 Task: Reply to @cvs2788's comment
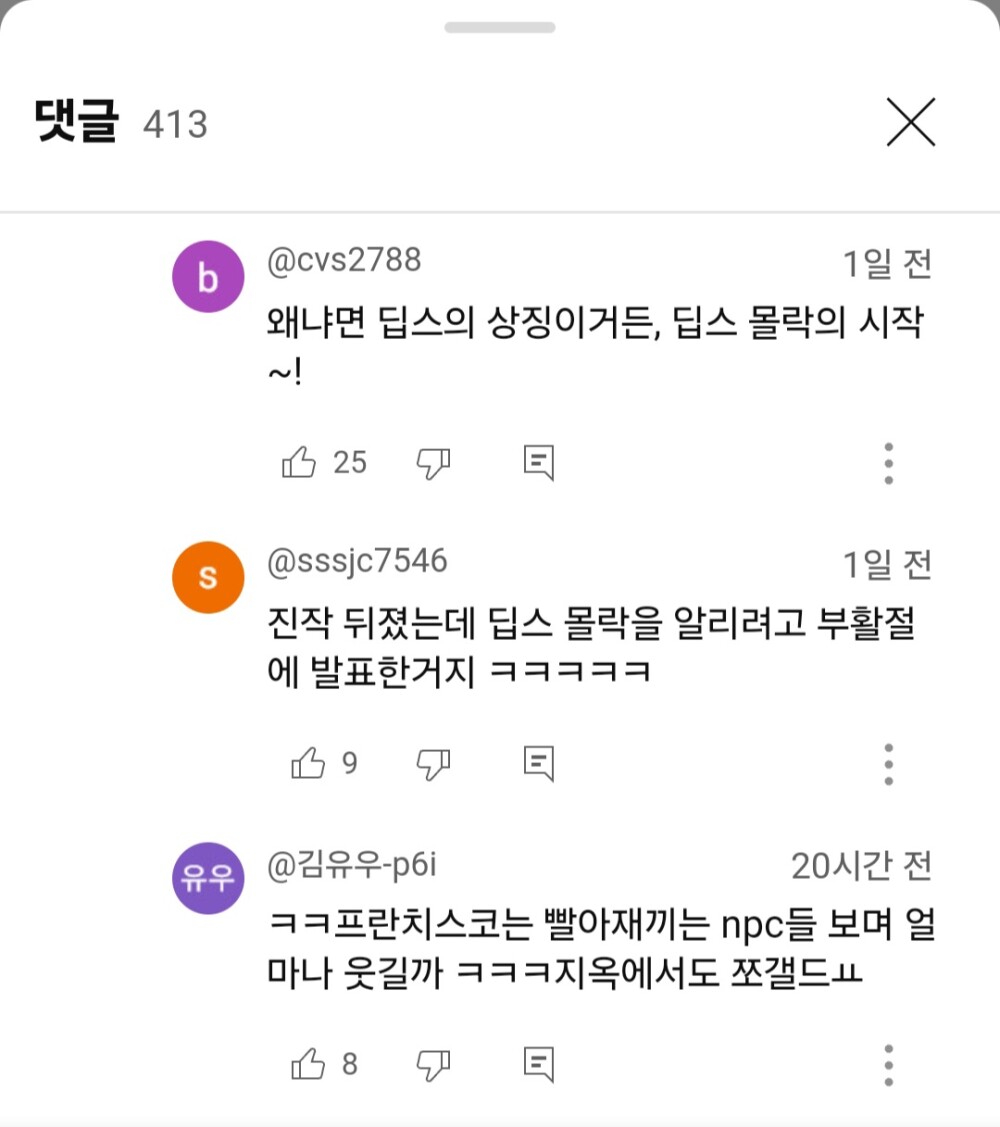coord(539,462)
